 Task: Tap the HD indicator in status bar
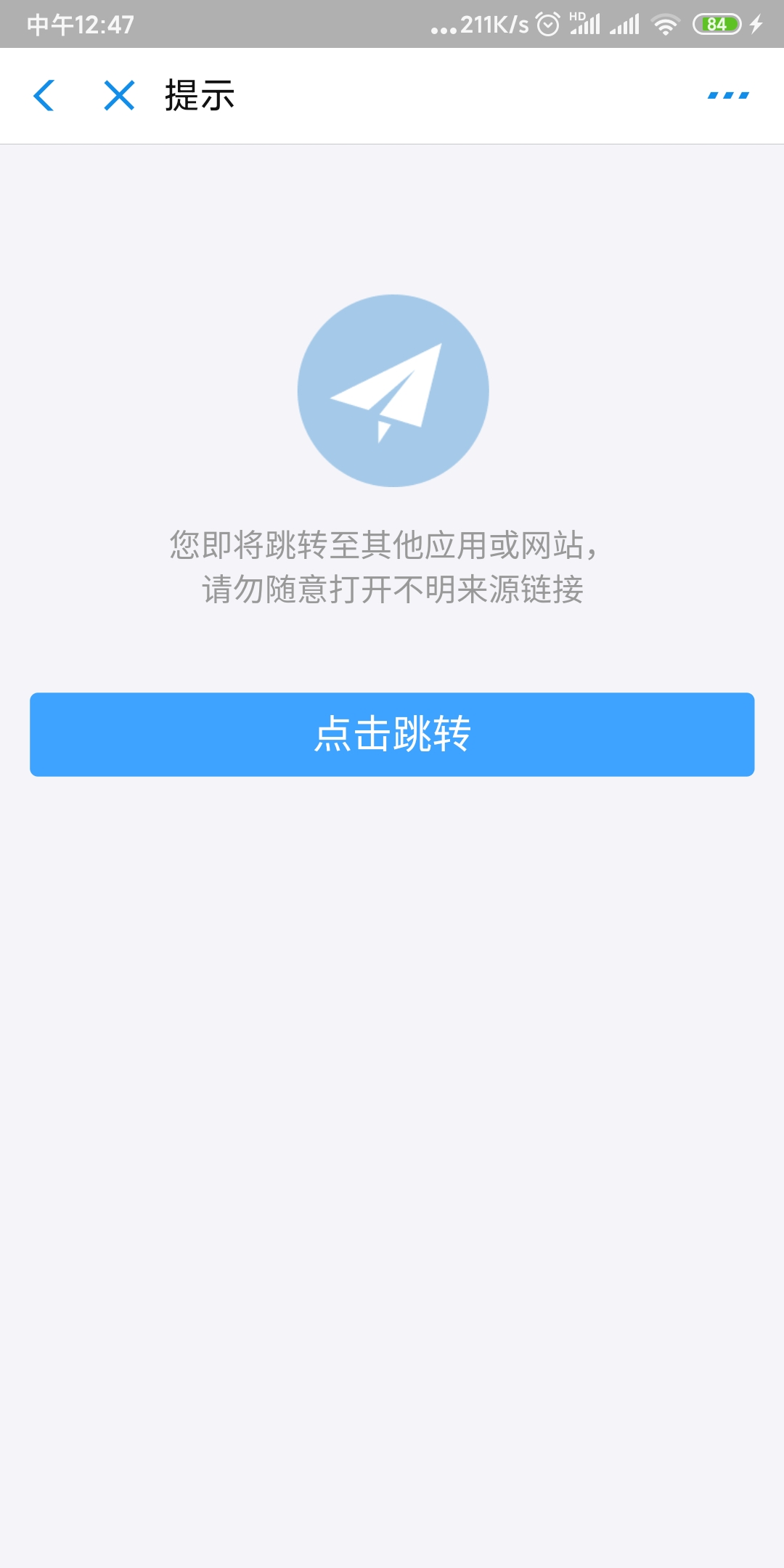click(577, 16)
